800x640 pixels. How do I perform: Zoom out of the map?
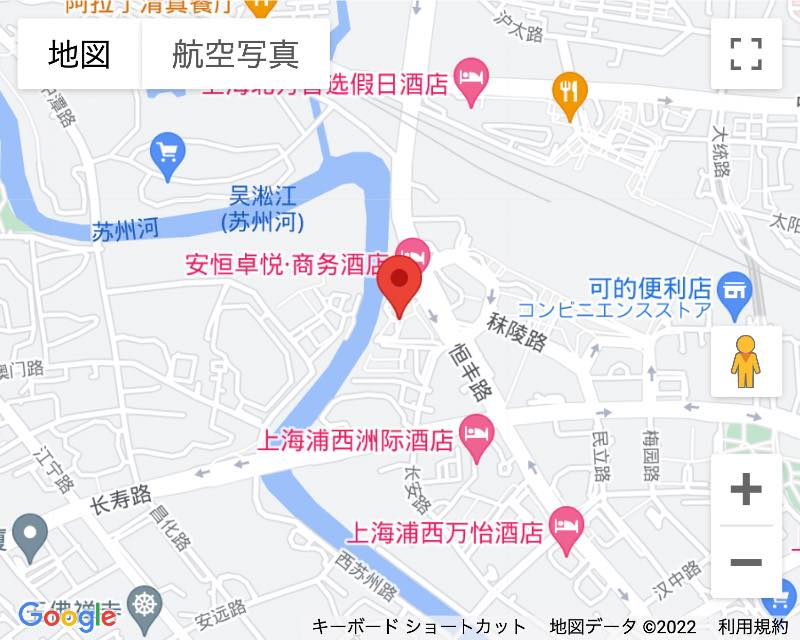(746, 562)
